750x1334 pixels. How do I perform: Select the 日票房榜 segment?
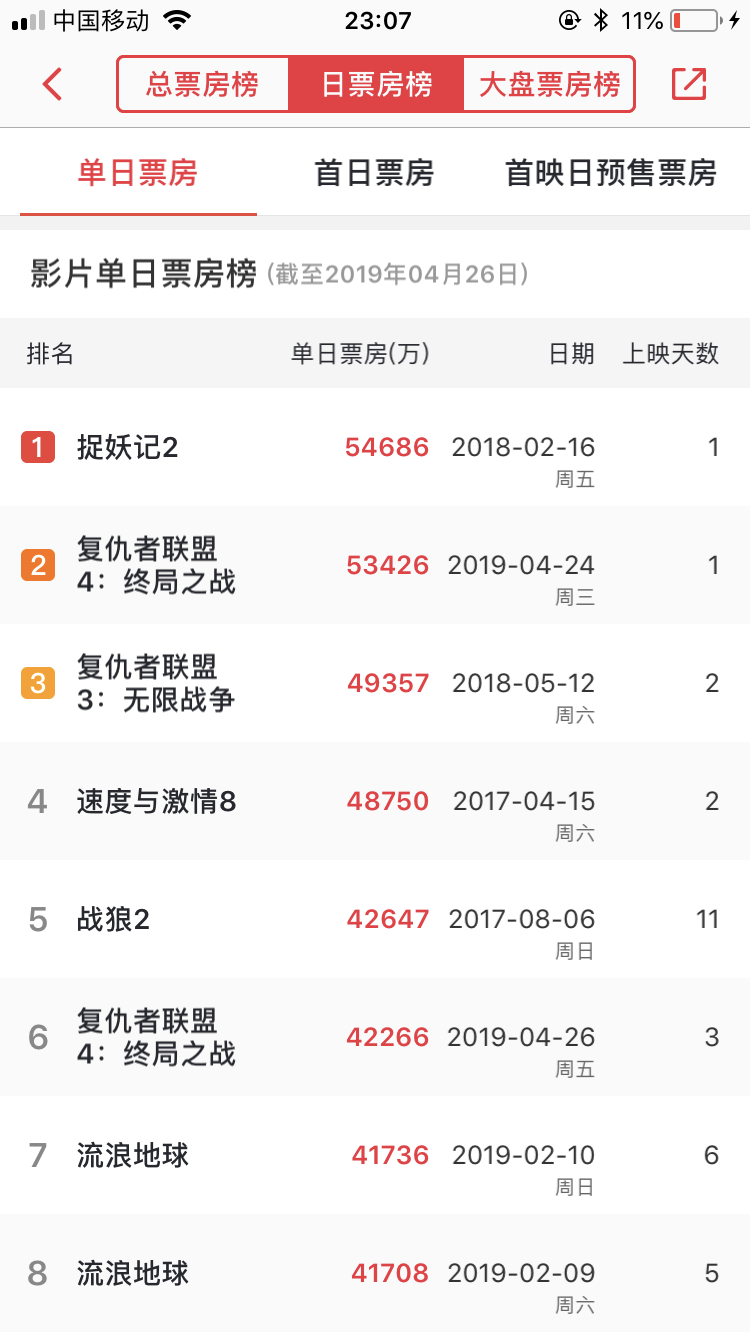pyautogui.click(x=376, y=84)
